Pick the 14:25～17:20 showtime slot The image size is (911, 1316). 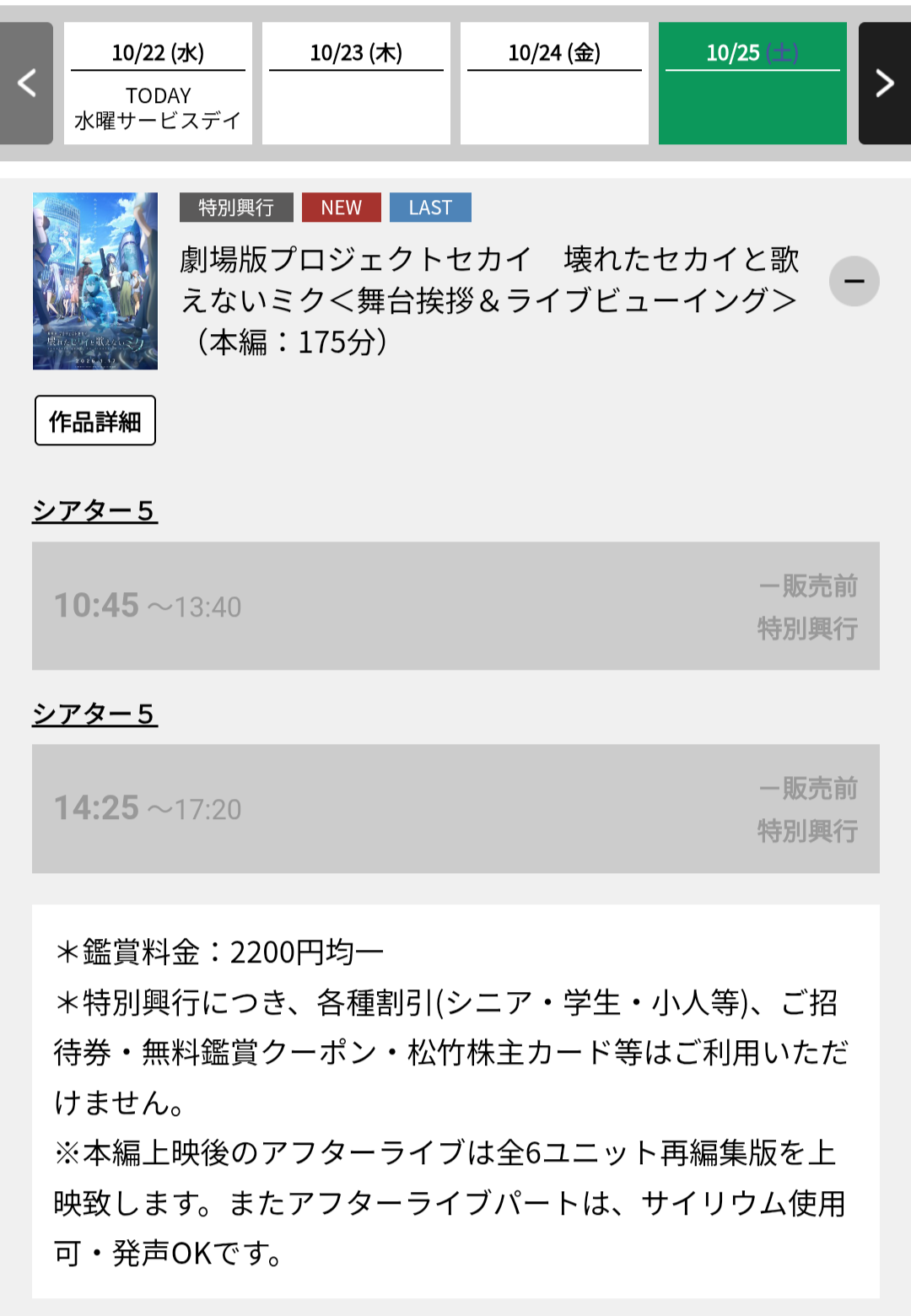pos(455,808)
